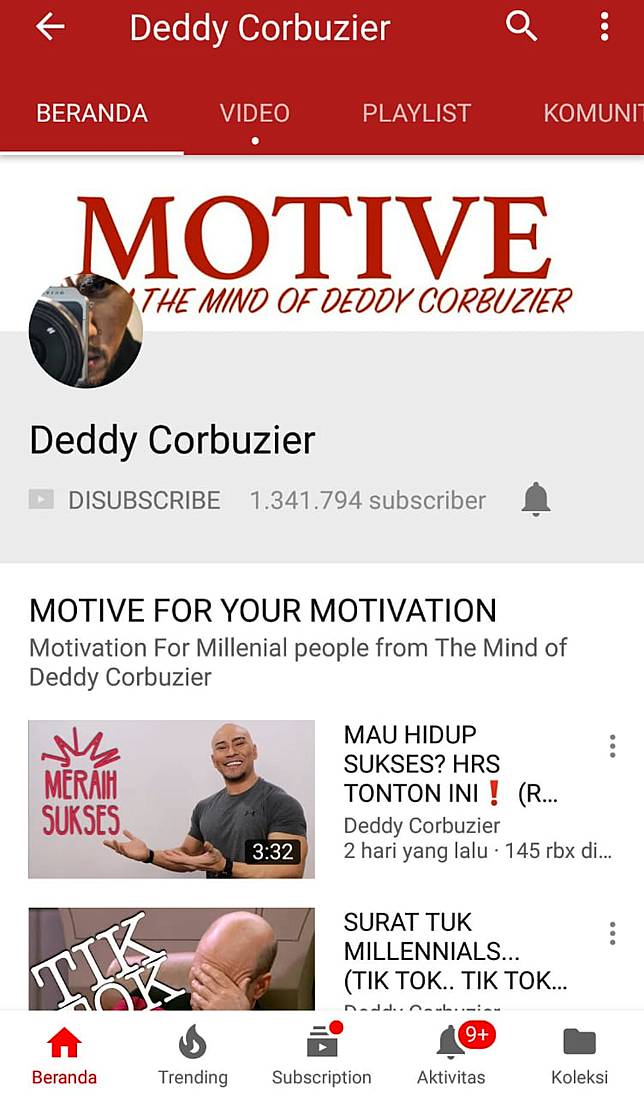The height and width of the screenshot is (1096, 644).
Task: Go back using the arrow icon
Action: [x=49, y=27]
